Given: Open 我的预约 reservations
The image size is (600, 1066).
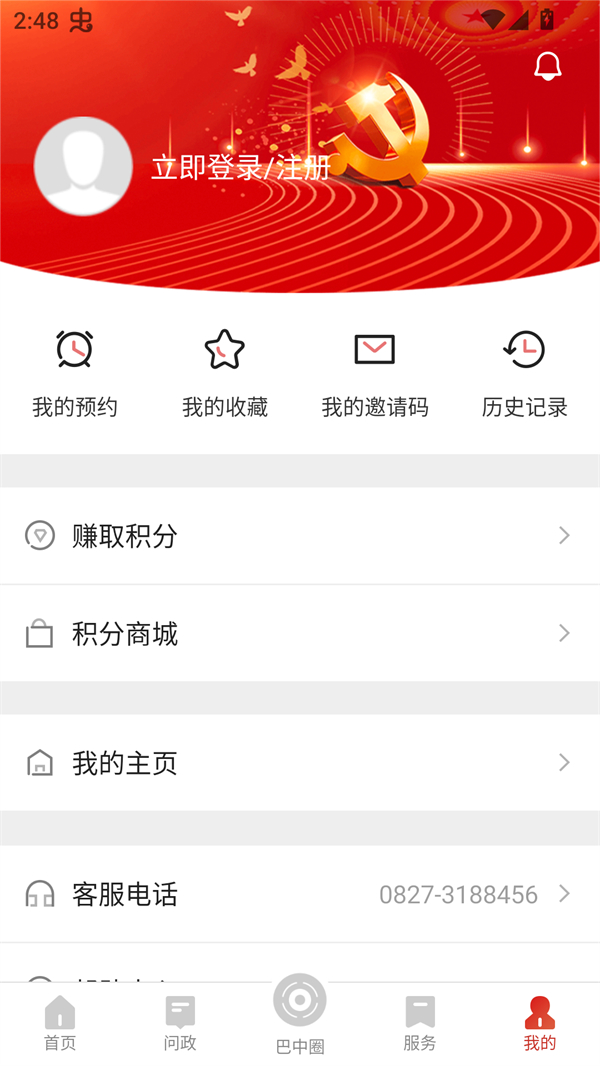Looking at the screenshot, I should coord(75,374).
